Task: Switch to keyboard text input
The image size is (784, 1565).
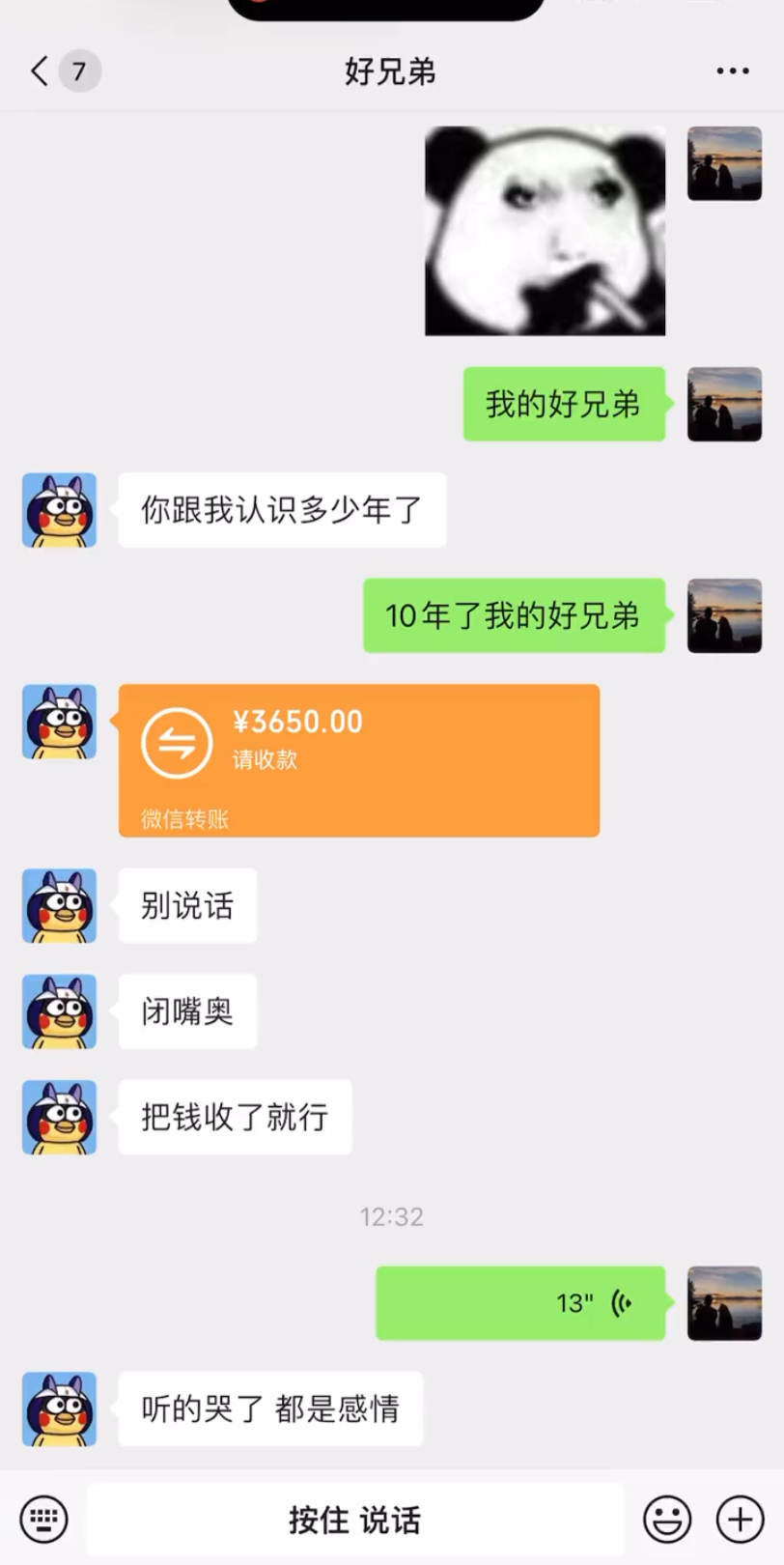Action: click(x=44, y=1519)
